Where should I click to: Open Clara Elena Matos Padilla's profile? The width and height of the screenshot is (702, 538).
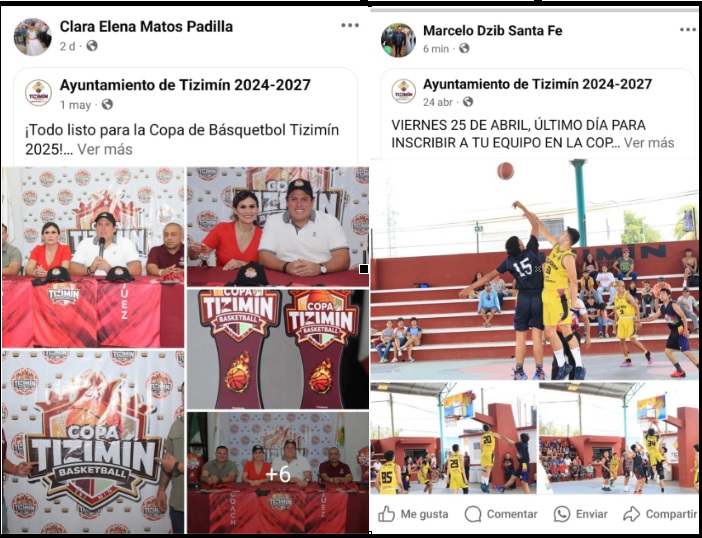click(x=146, y=27)
